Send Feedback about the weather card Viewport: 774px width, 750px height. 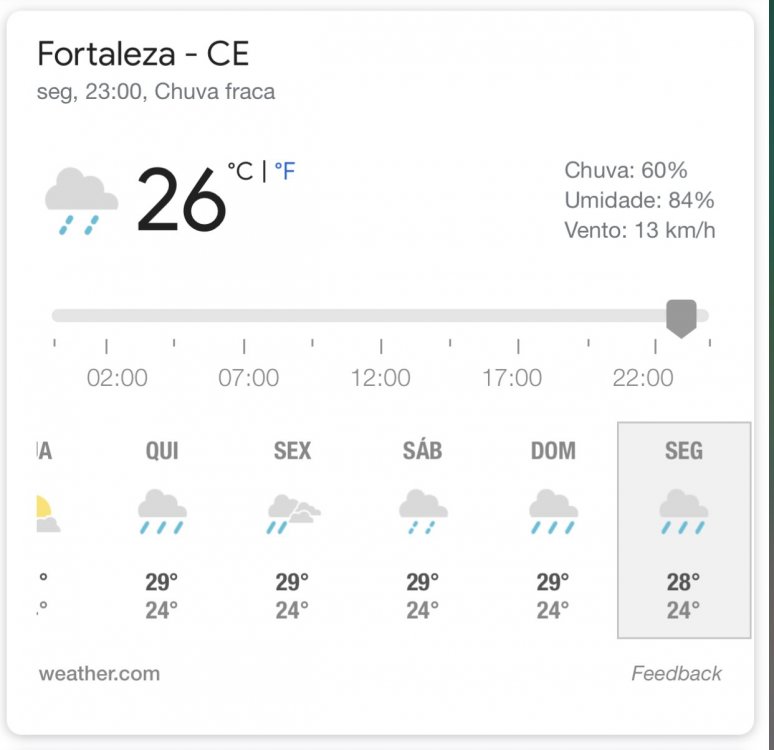[x=676, y=673]
